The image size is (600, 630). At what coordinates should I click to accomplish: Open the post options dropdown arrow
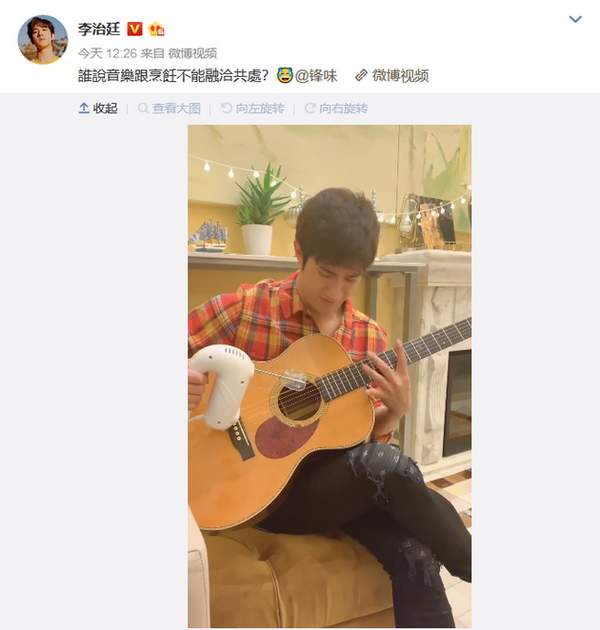[x=575, y=19]
